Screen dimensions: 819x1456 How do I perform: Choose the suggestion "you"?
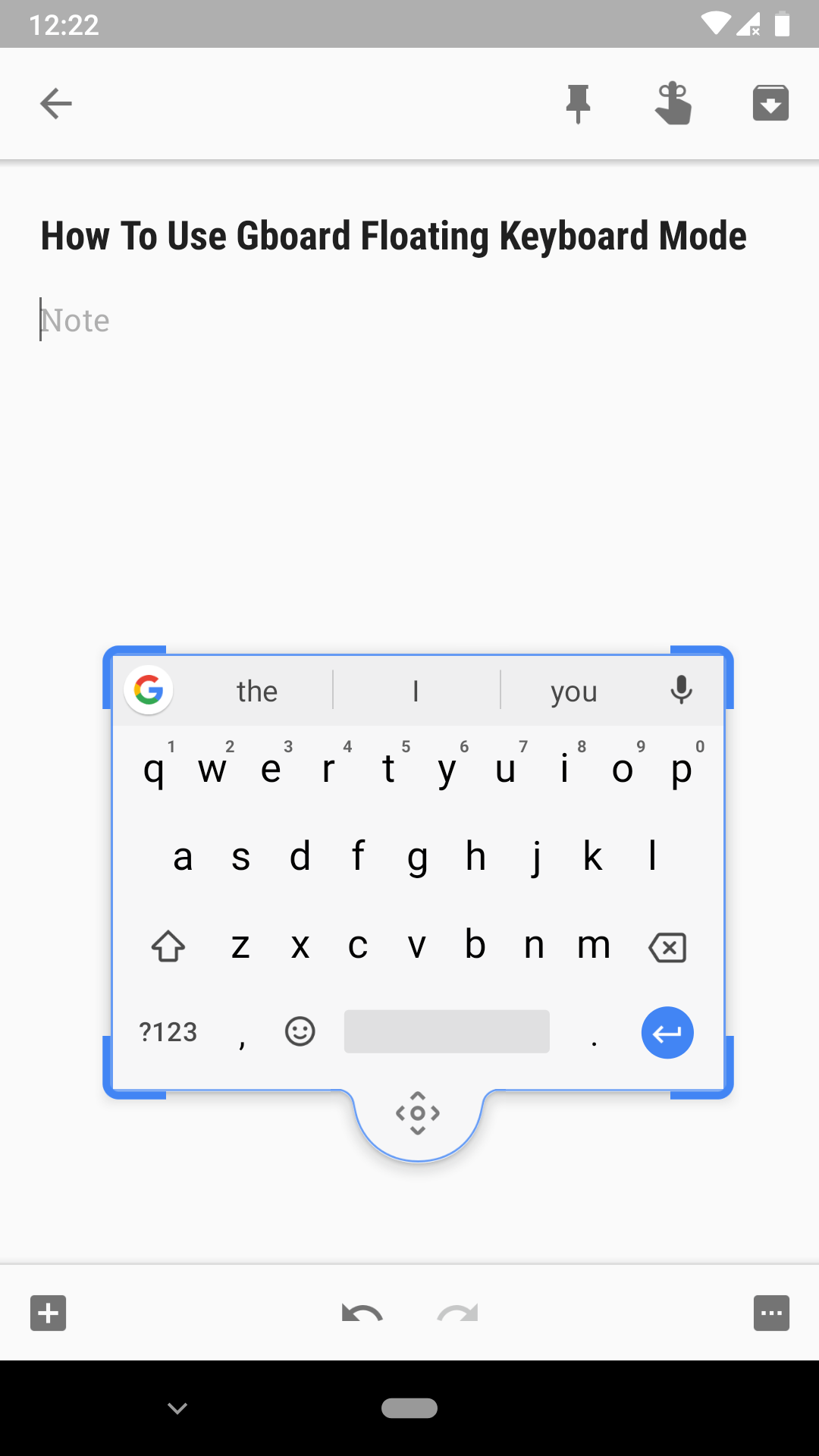[x=574, y=691]
